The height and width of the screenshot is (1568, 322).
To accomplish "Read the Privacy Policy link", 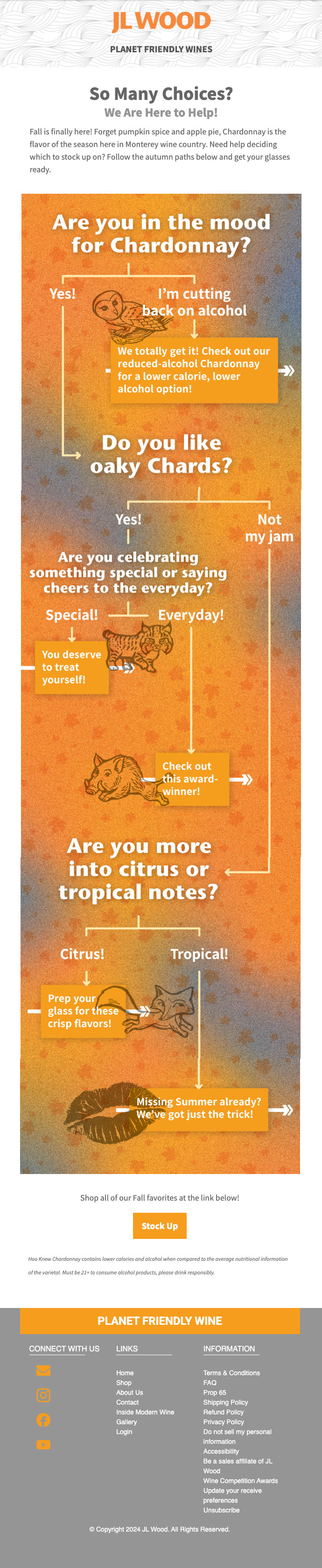I will click(x=224, y=1422).
